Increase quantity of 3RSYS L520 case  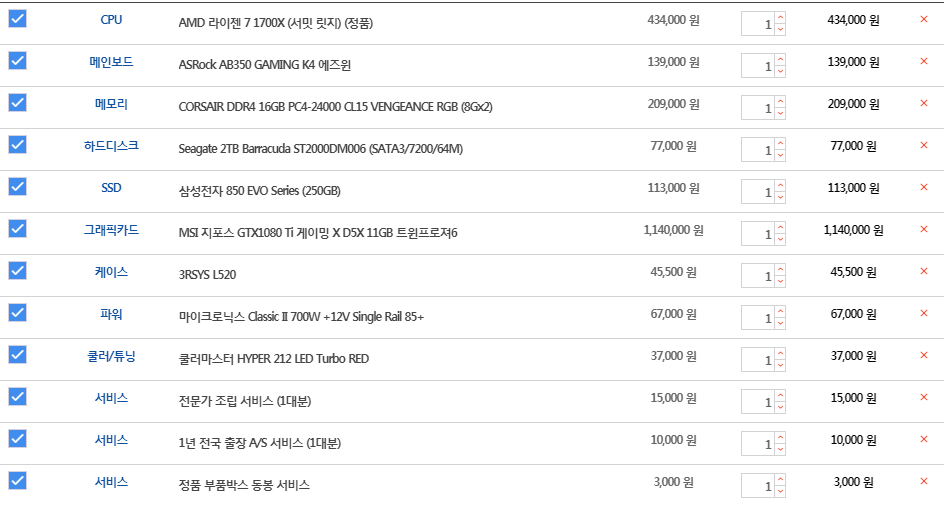coord(780,270)
